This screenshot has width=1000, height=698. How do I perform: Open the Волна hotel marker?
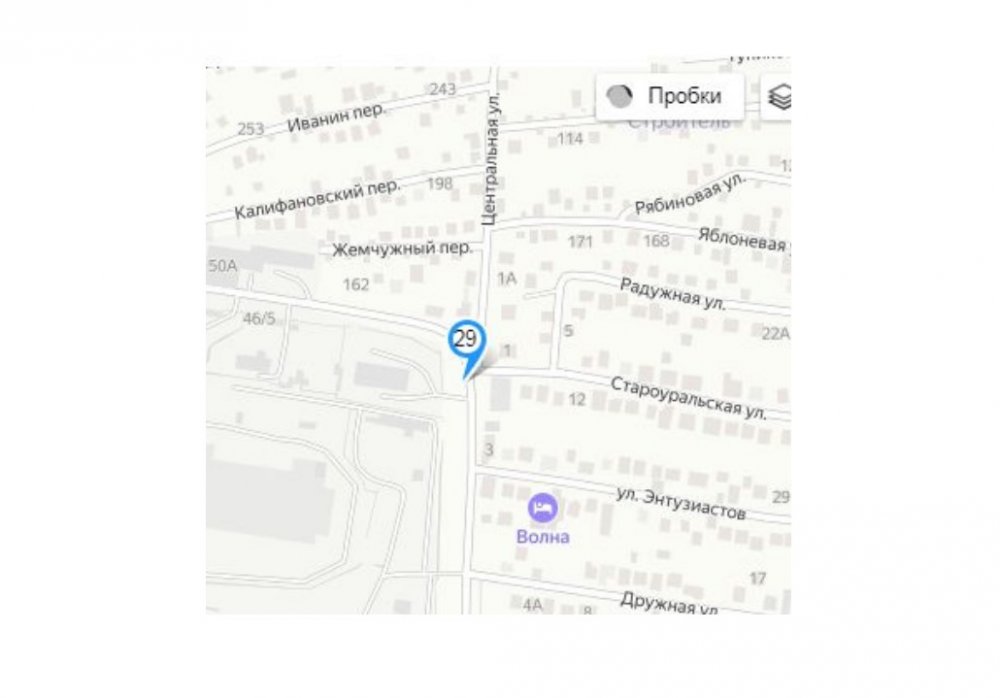click(543, 508)
